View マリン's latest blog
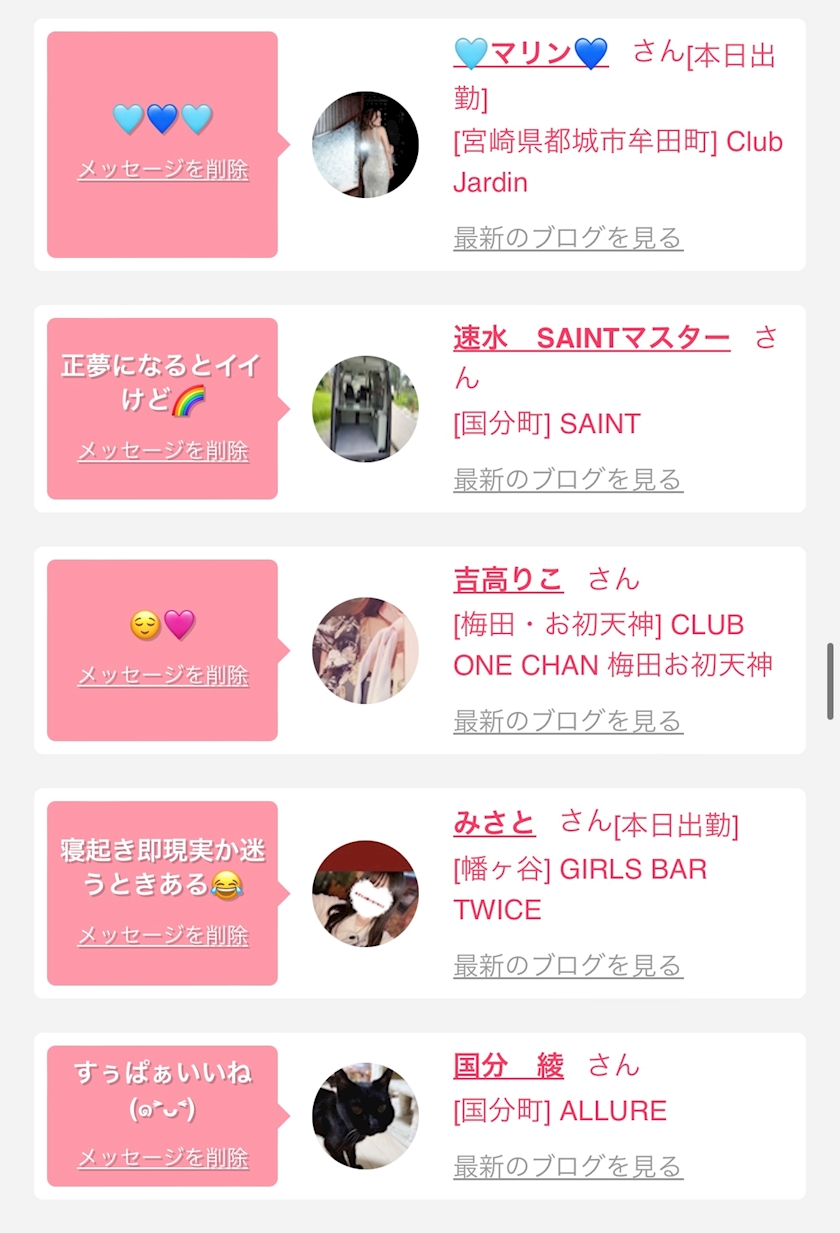The width and height of the screenshot is (840, 1233). (568, 238)
